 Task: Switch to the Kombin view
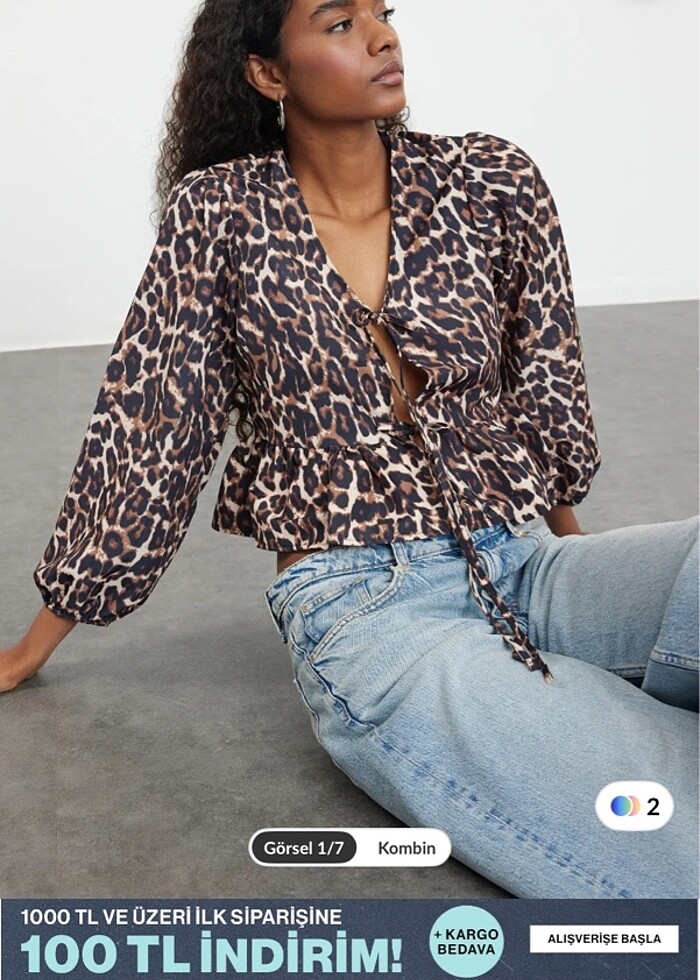click(x=406, y=848)
